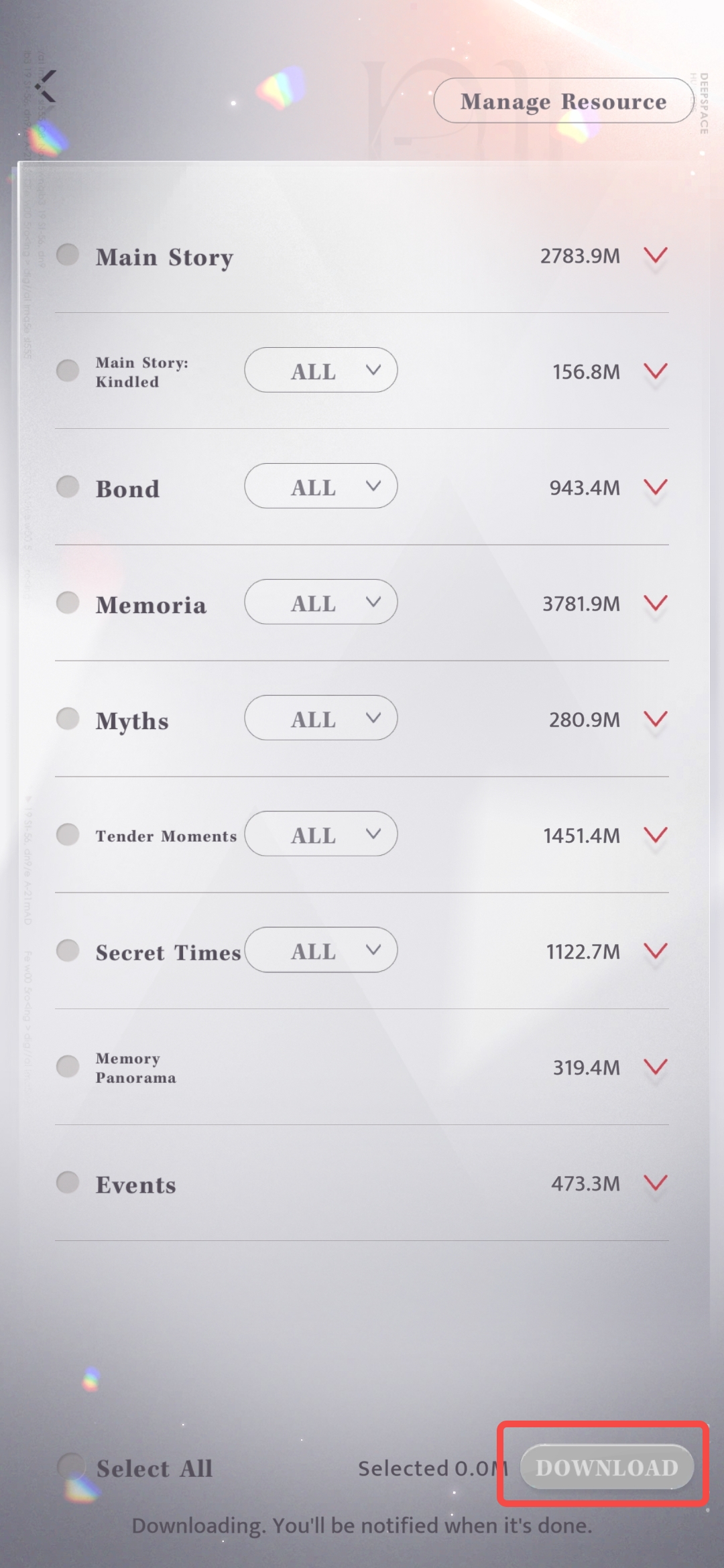Screen dimensions: 724x1568
Task: Check the Bond resource option
Action: pyautogui.click(x=68, y=486)
